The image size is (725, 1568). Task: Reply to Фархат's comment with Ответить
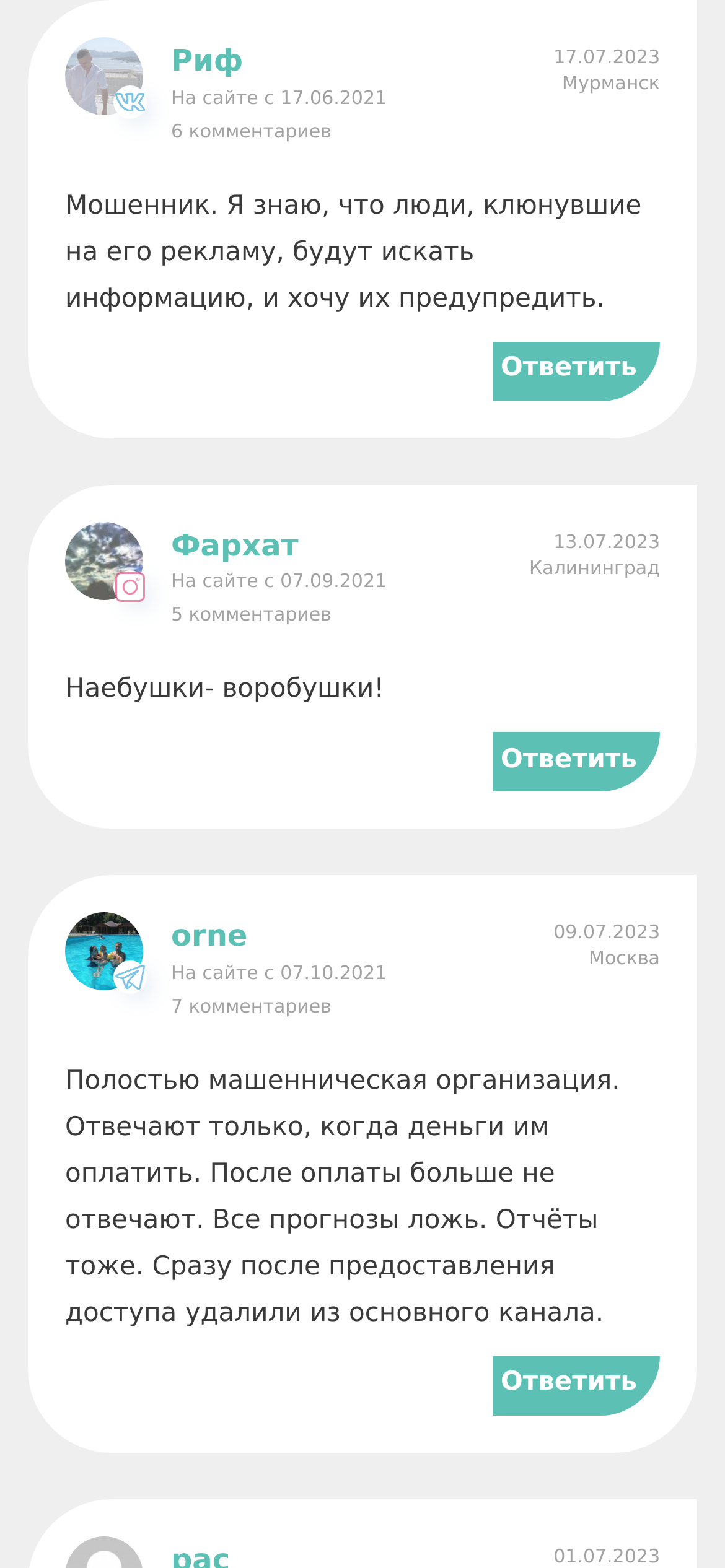tap(576, 762)
